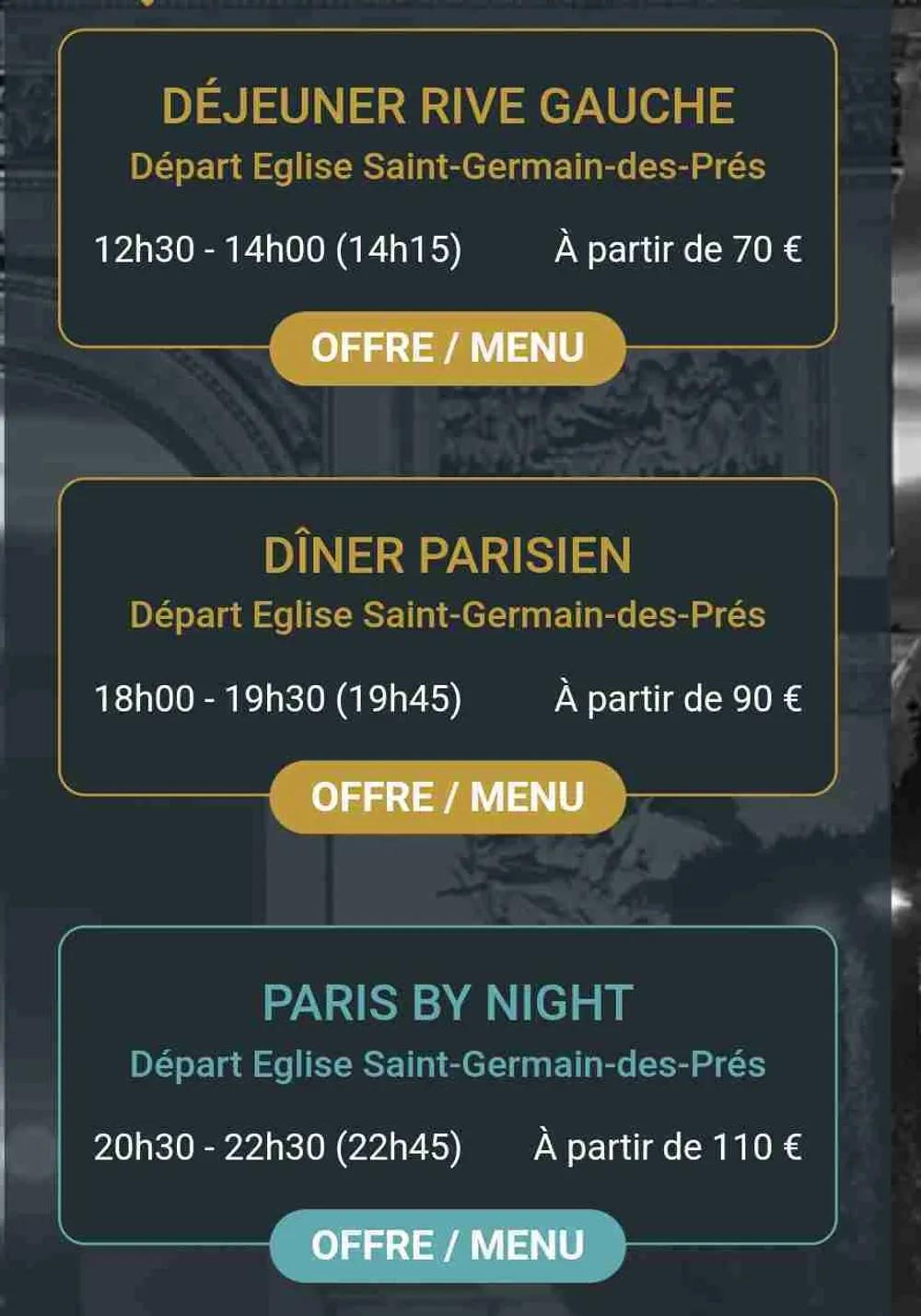Click the 12h30 - 14h00 schedule text

(x=281, y=246)
